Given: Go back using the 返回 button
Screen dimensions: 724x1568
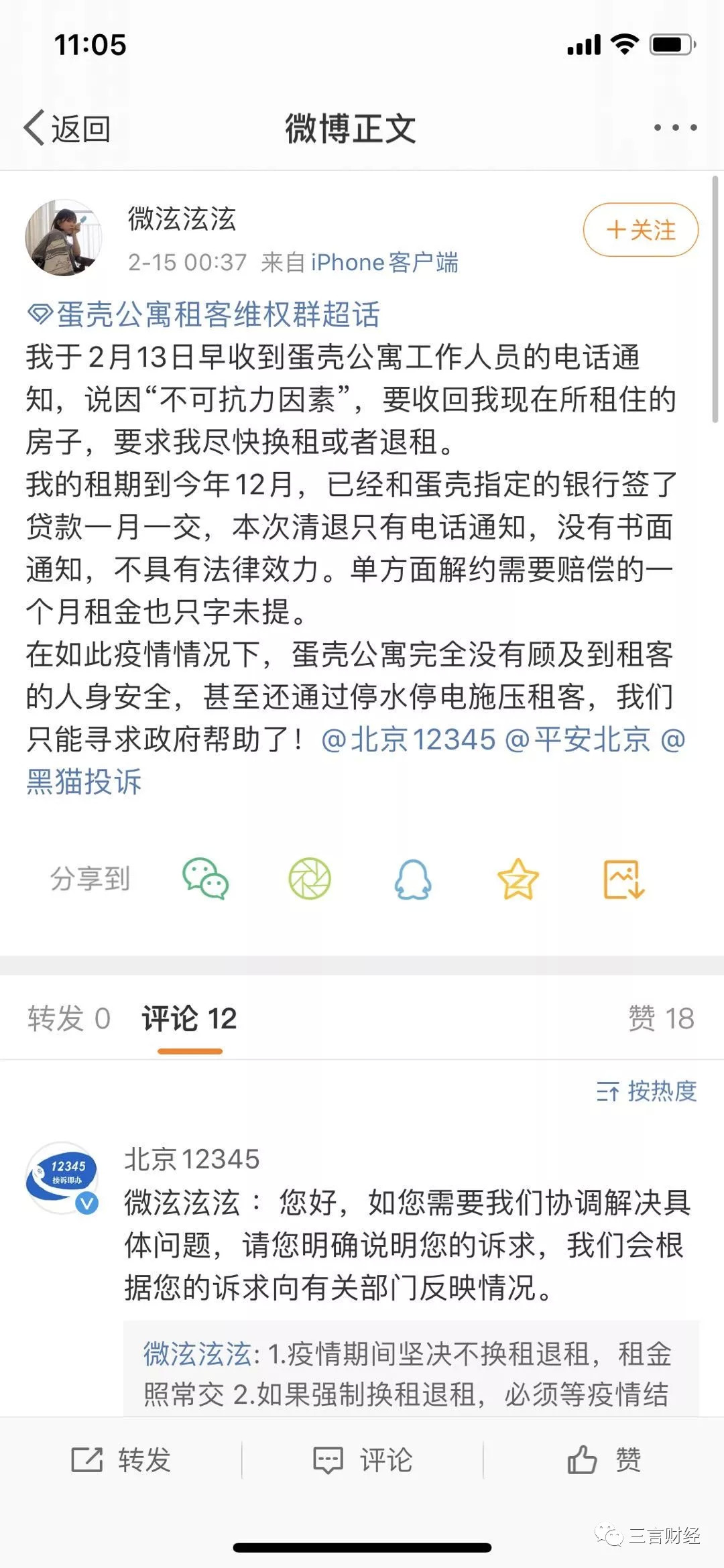Looking at the screenshot, I should [x=67, y=128].
